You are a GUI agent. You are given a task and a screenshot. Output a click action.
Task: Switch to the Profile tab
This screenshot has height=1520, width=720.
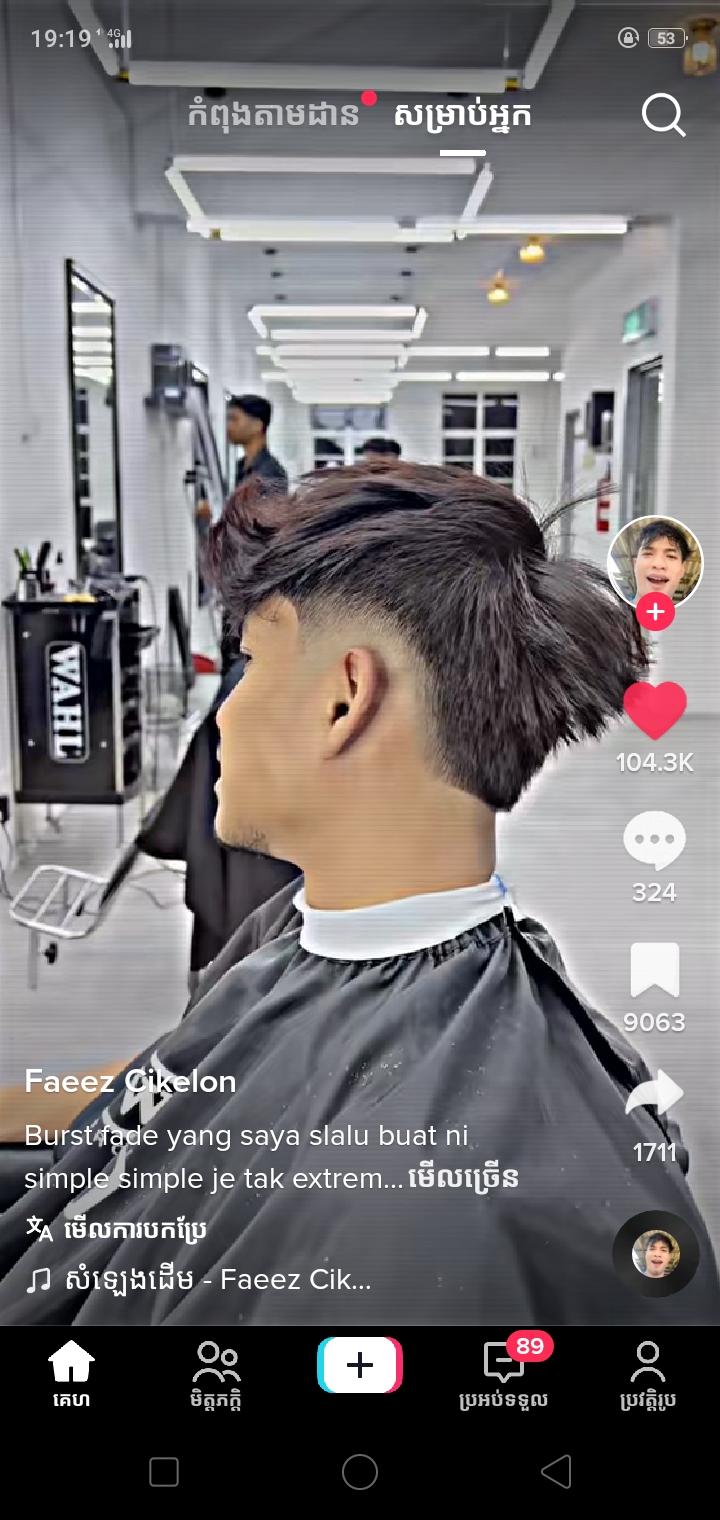coord(648,1375)
